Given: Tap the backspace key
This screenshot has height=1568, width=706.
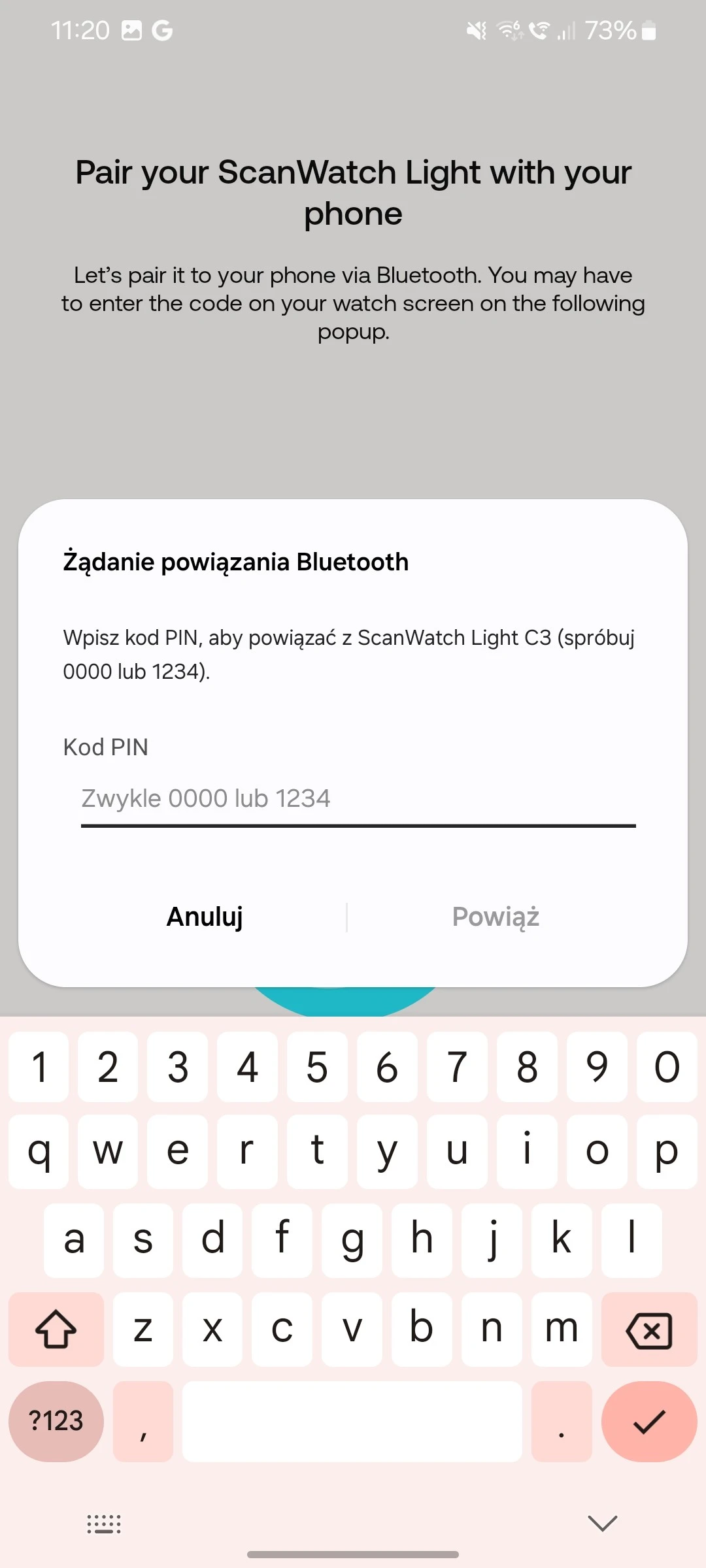Looking at the screenshot, I should tap(648, 1330).
